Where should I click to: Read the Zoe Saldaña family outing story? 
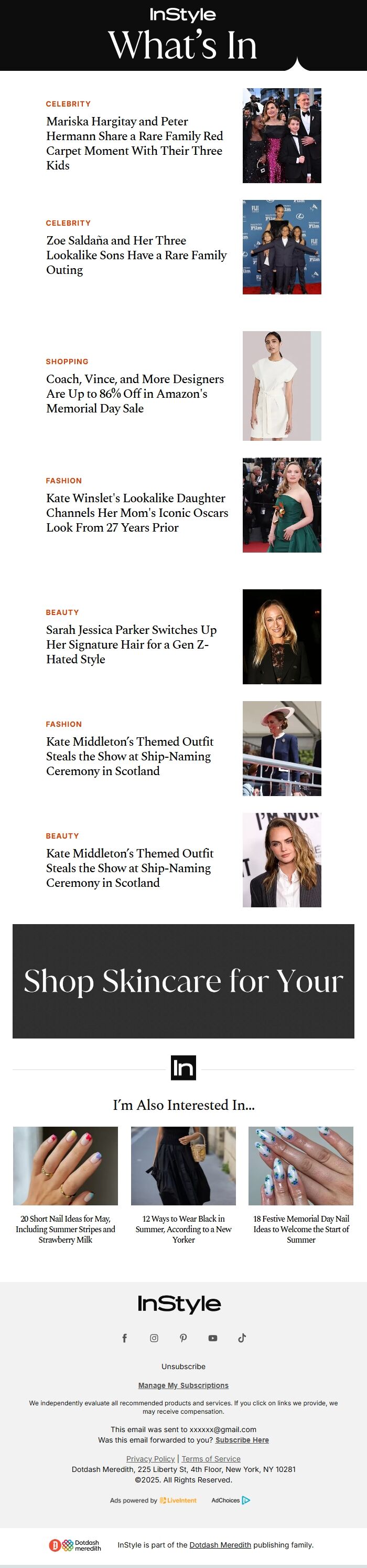(x=136, y=255)
